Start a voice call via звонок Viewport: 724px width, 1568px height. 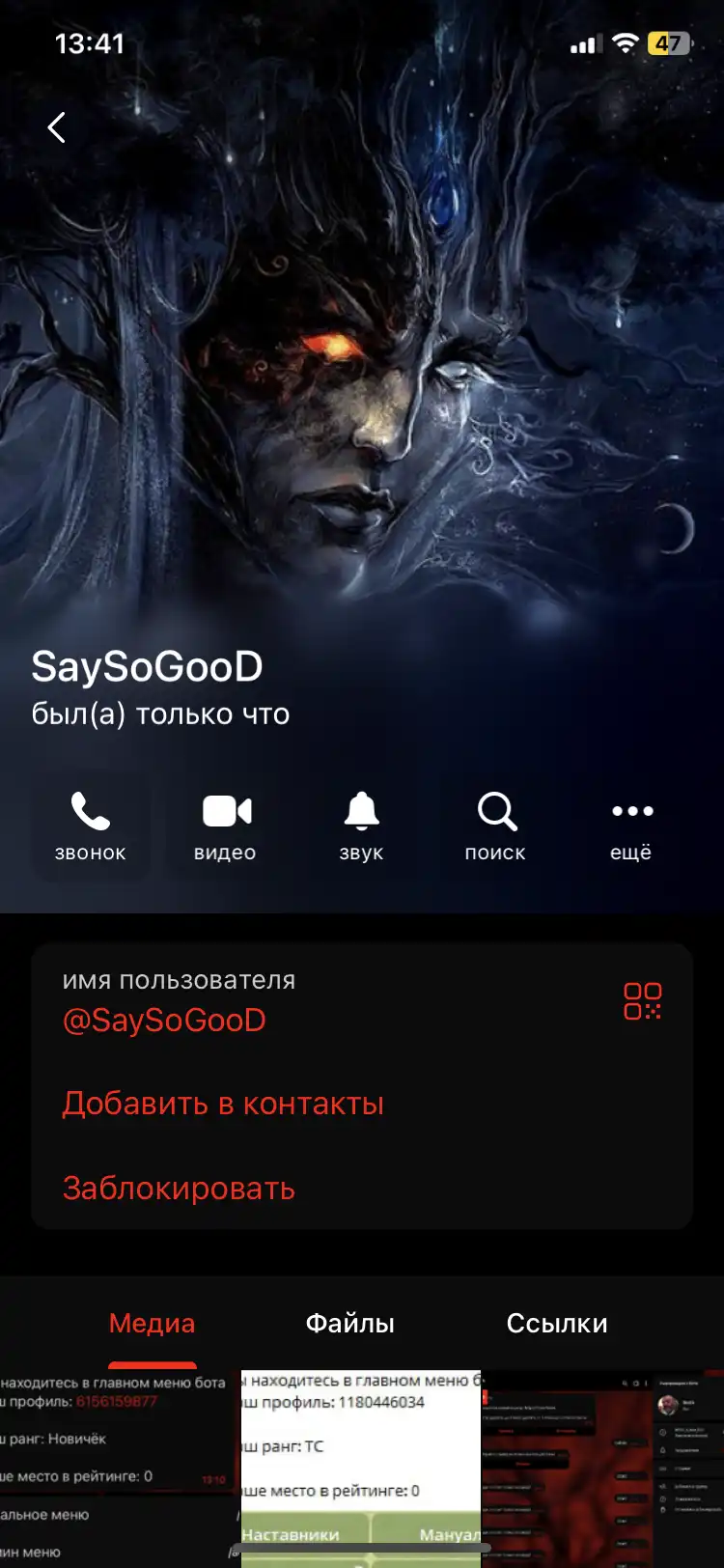(x=91, y=826)
